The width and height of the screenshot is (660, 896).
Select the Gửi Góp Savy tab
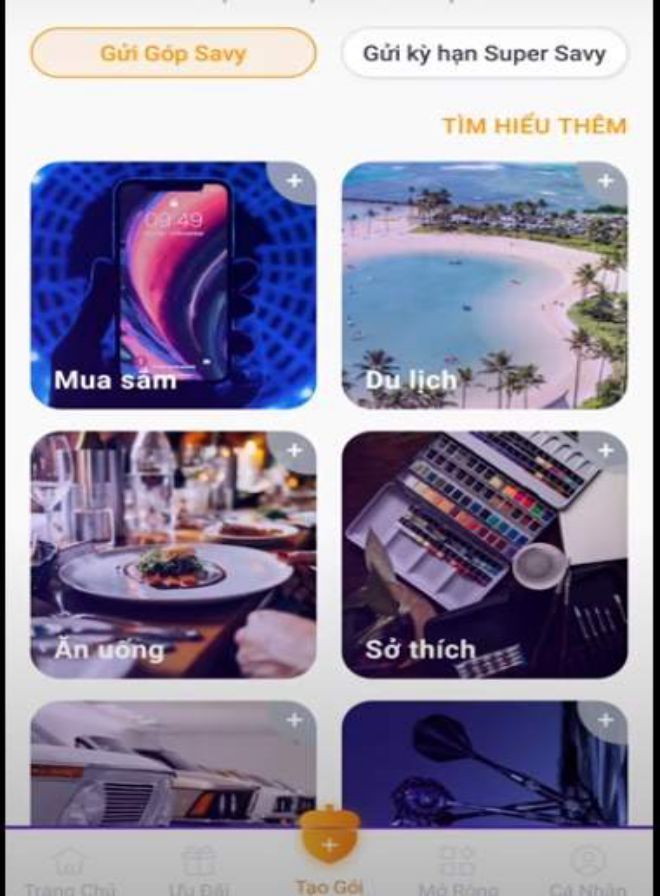[x=173, y=54]
